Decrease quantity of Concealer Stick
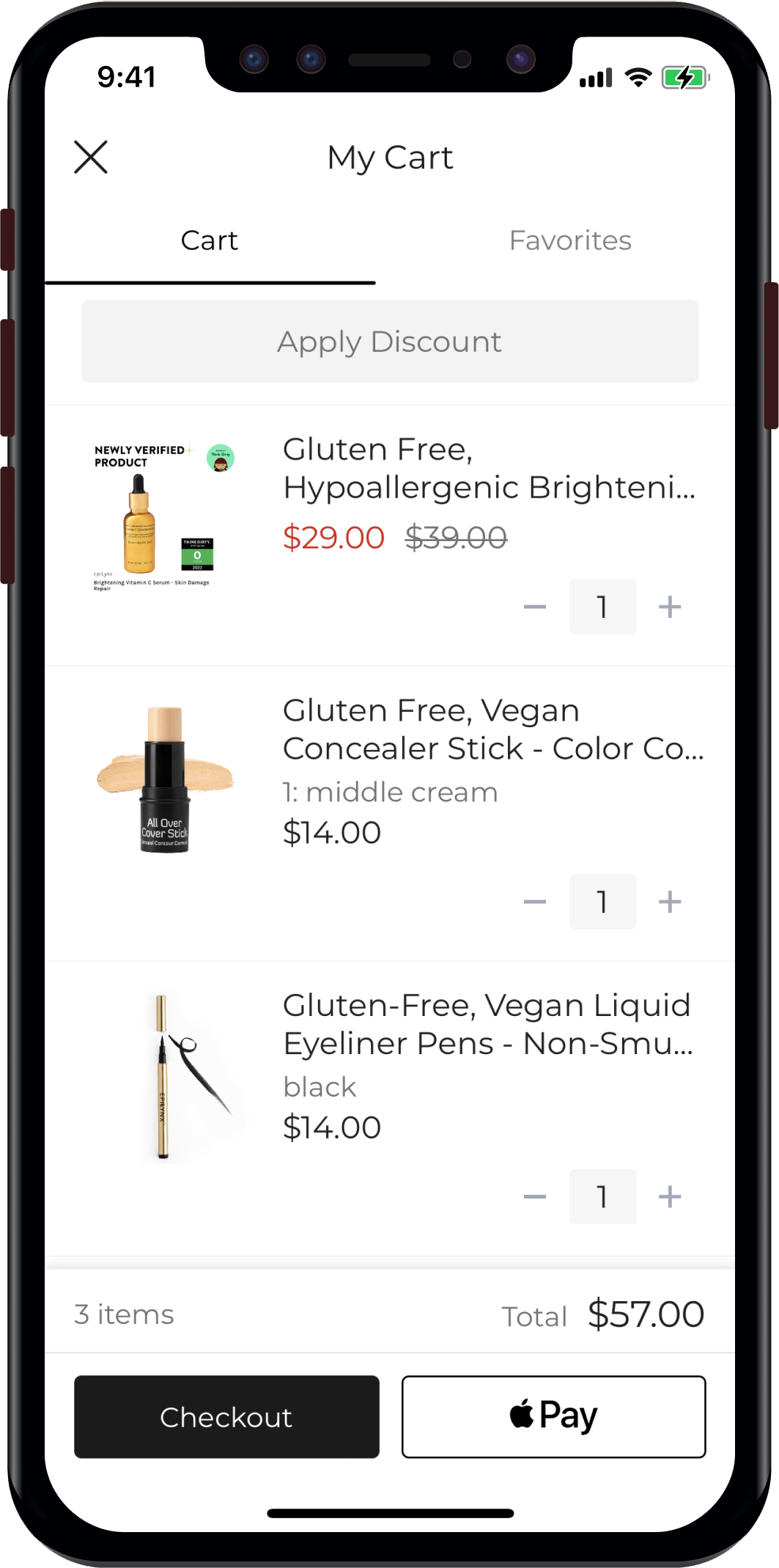The height and width of the screenshot is (1568, 779). (x=535, y=902)
